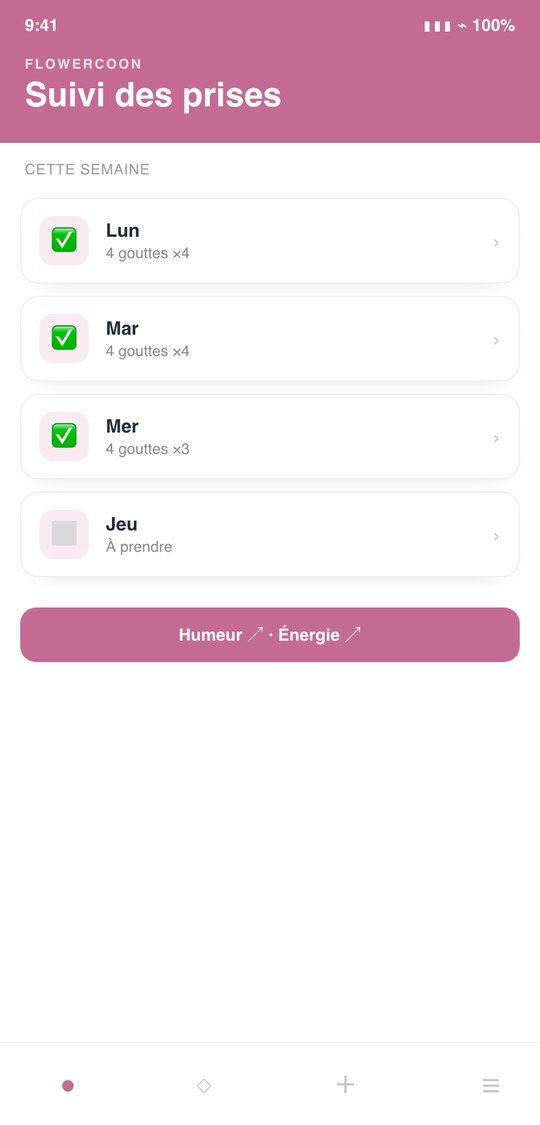This screenshot has width=540, height=1125.
Task: Open the Mer intake entry
Action: pyautogui.click(x=270, y=436)
